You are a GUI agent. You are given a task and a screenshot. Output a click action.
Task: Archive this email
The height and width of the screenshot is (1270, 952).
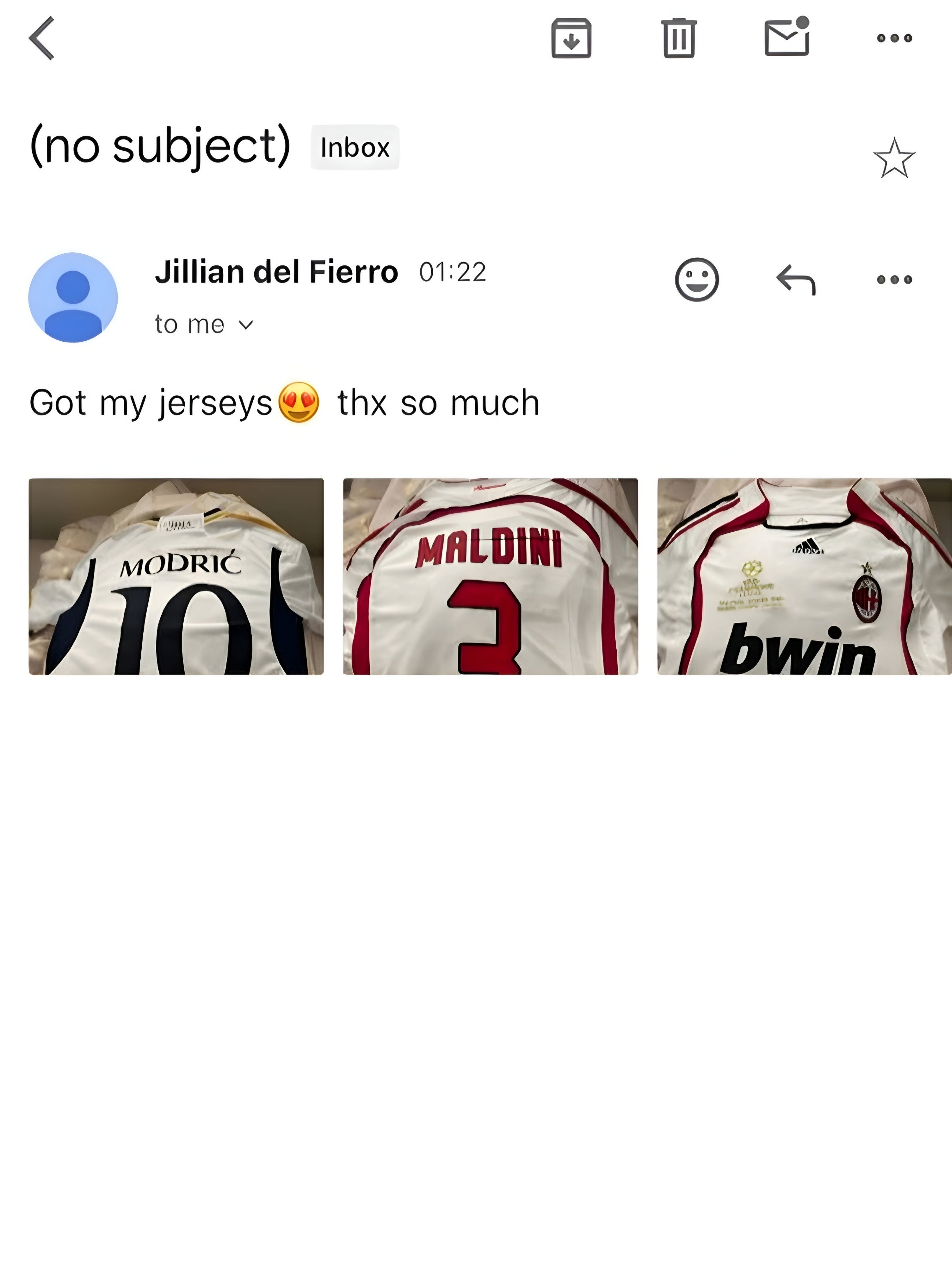(x=571, y=38)
